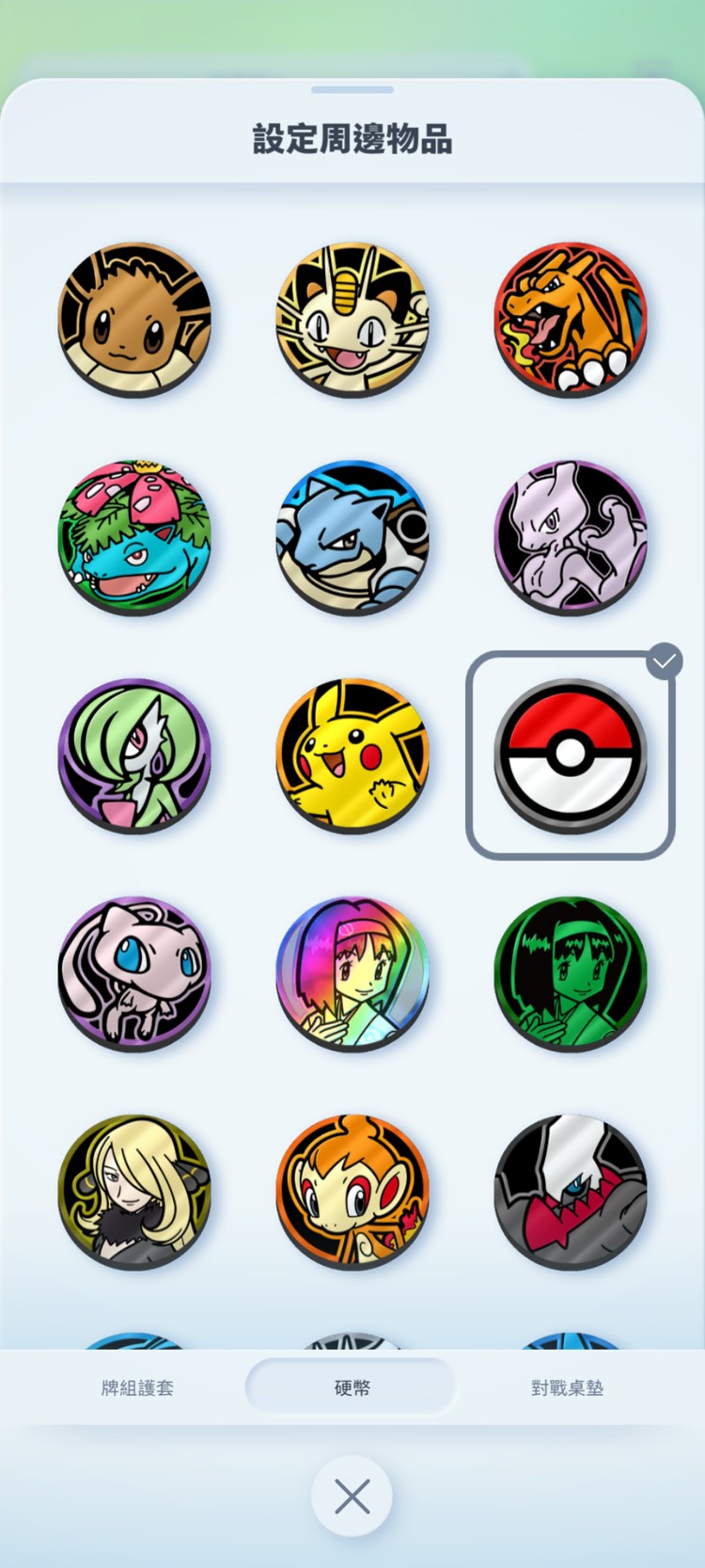Pick the green Erika coin

click(571, 974)
